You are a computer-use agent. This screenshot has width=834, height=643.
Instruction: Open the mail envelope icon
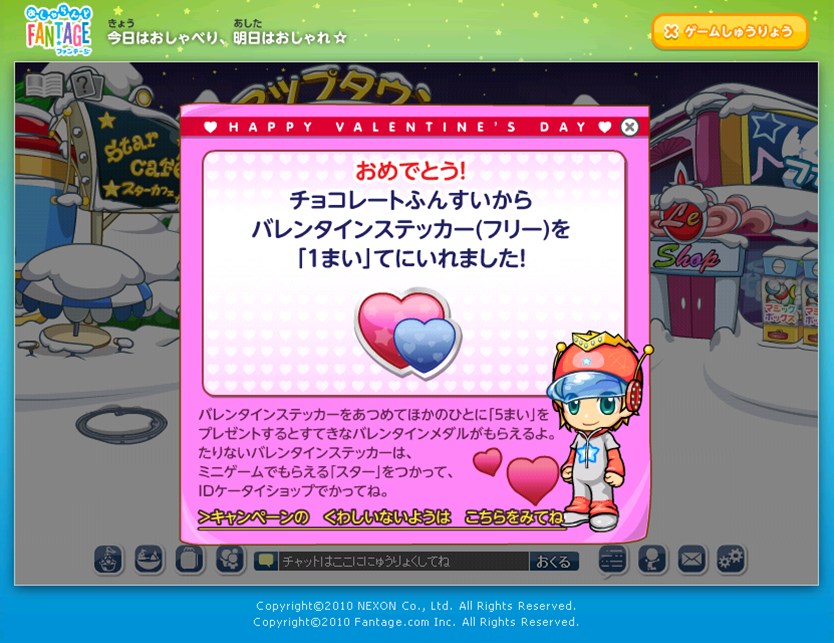click(x=692, y=559)
